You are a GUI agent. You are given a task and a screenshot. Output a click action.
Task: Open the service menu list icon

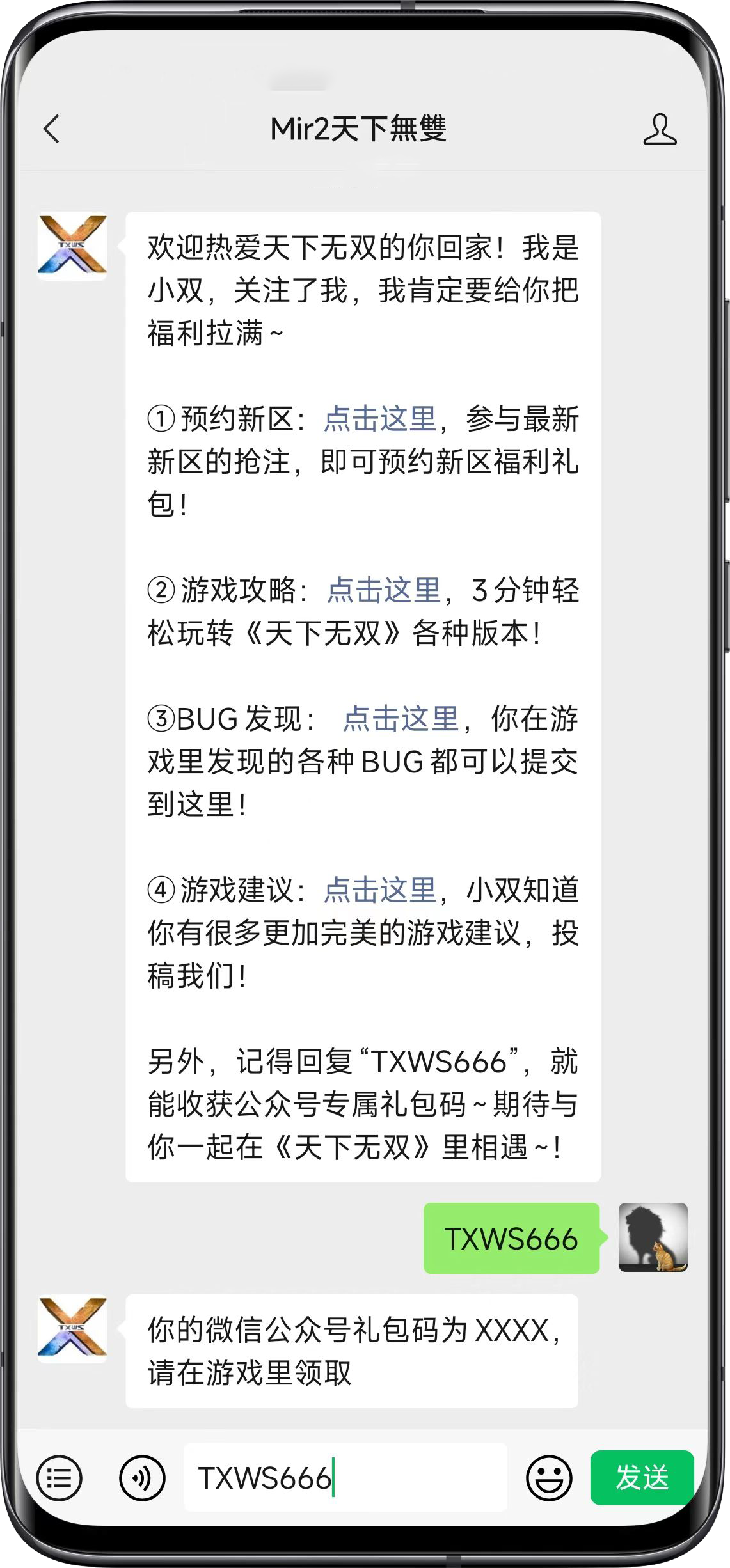[x=59, y=1478]
